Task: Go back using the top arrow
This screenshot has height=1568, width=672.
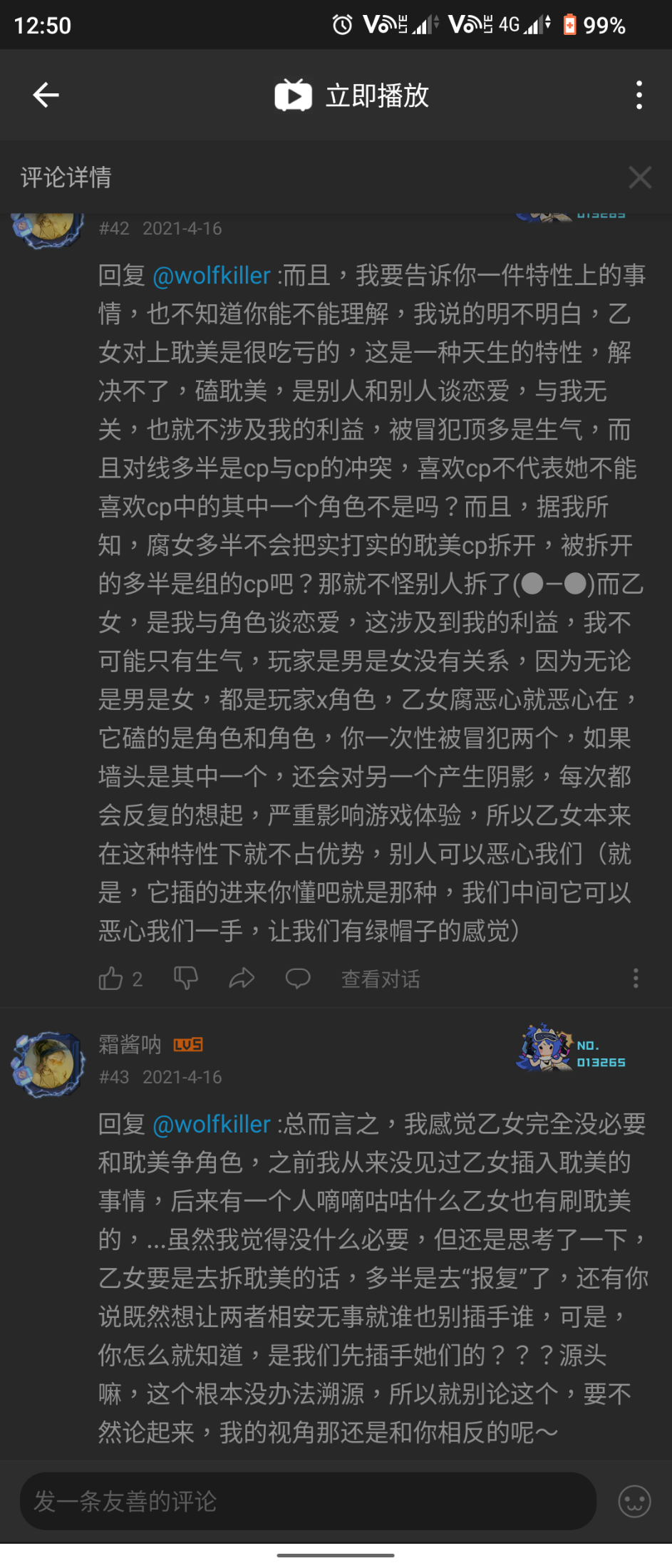Action: [x=46, y=95]
